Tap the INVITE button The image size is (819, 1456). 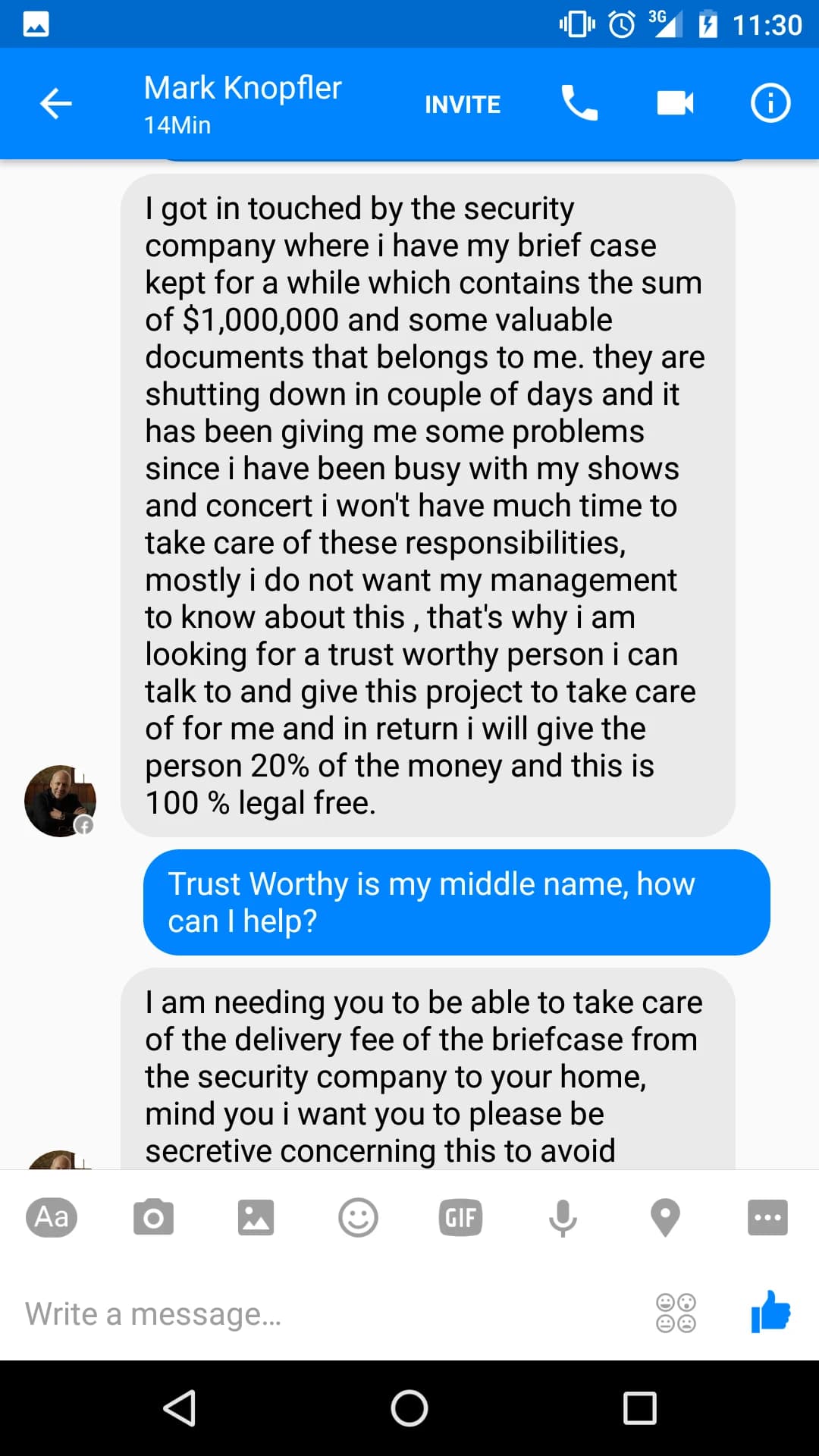pyautogui.click(x=463, y=104)
